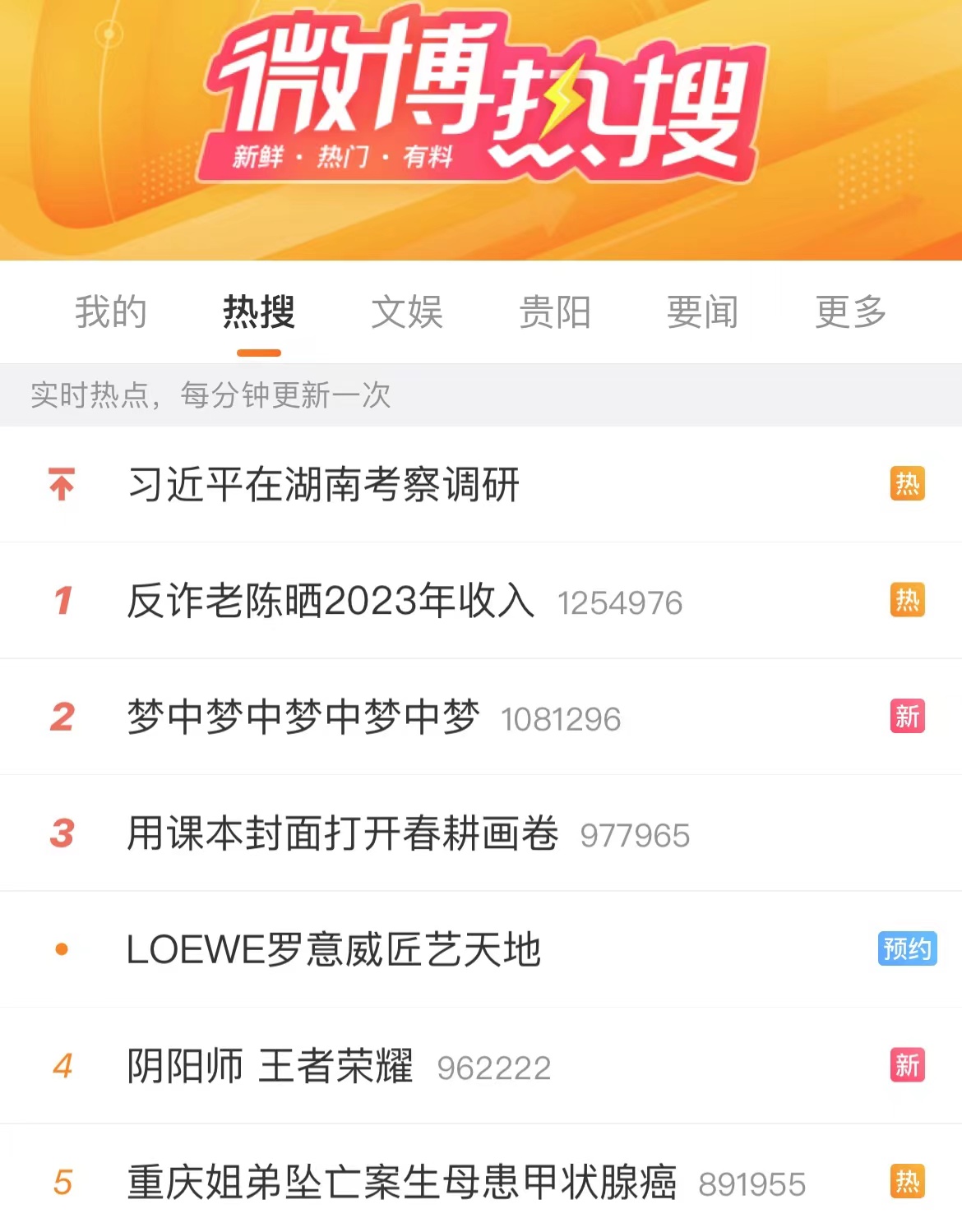Image resolution: width=962 pixels, height=1232 pixels.
Task: Open the 贵阳 local tab
Action: pos(555,312)
